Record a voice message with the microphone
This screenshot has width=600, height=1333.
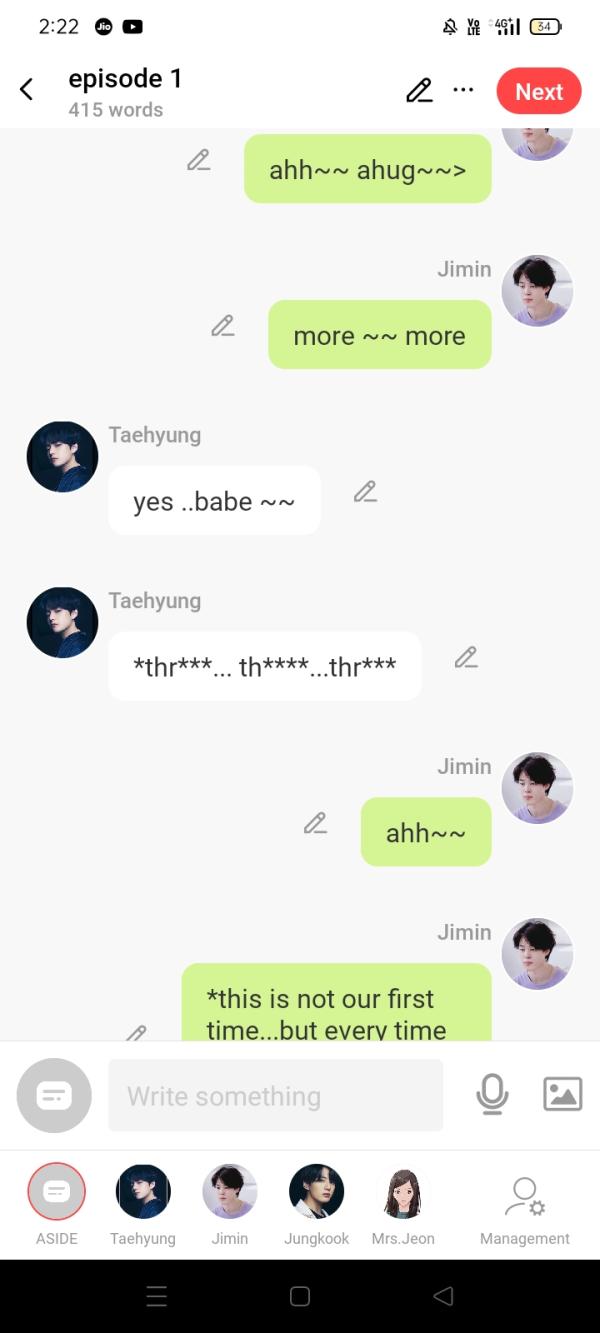[x=491, y=1095]
